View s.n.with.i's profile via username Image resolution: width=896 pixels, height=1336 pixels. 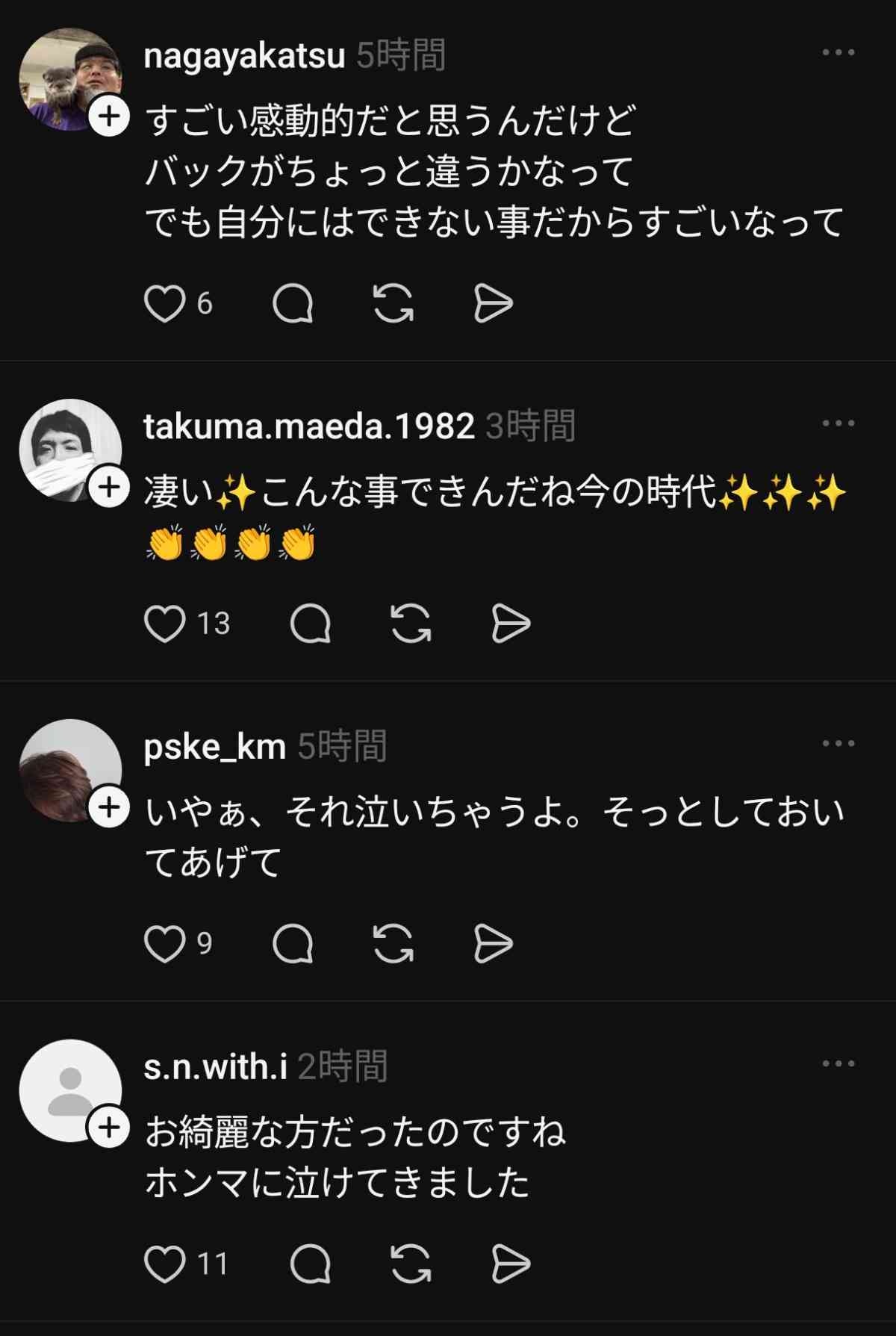pos(215,1066)
